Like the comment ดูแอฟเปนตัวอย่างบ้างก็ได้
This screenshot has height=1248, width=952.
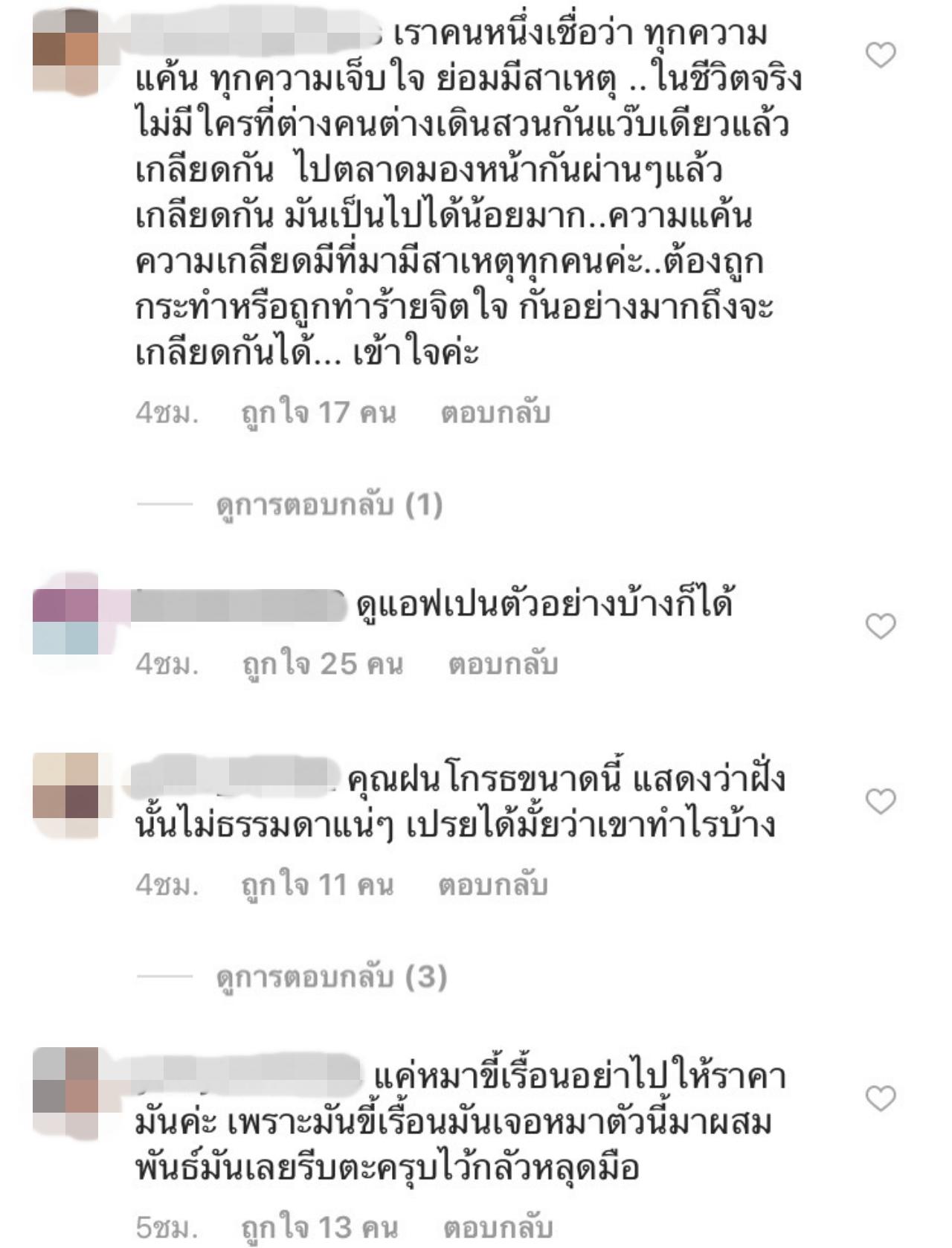881,626
